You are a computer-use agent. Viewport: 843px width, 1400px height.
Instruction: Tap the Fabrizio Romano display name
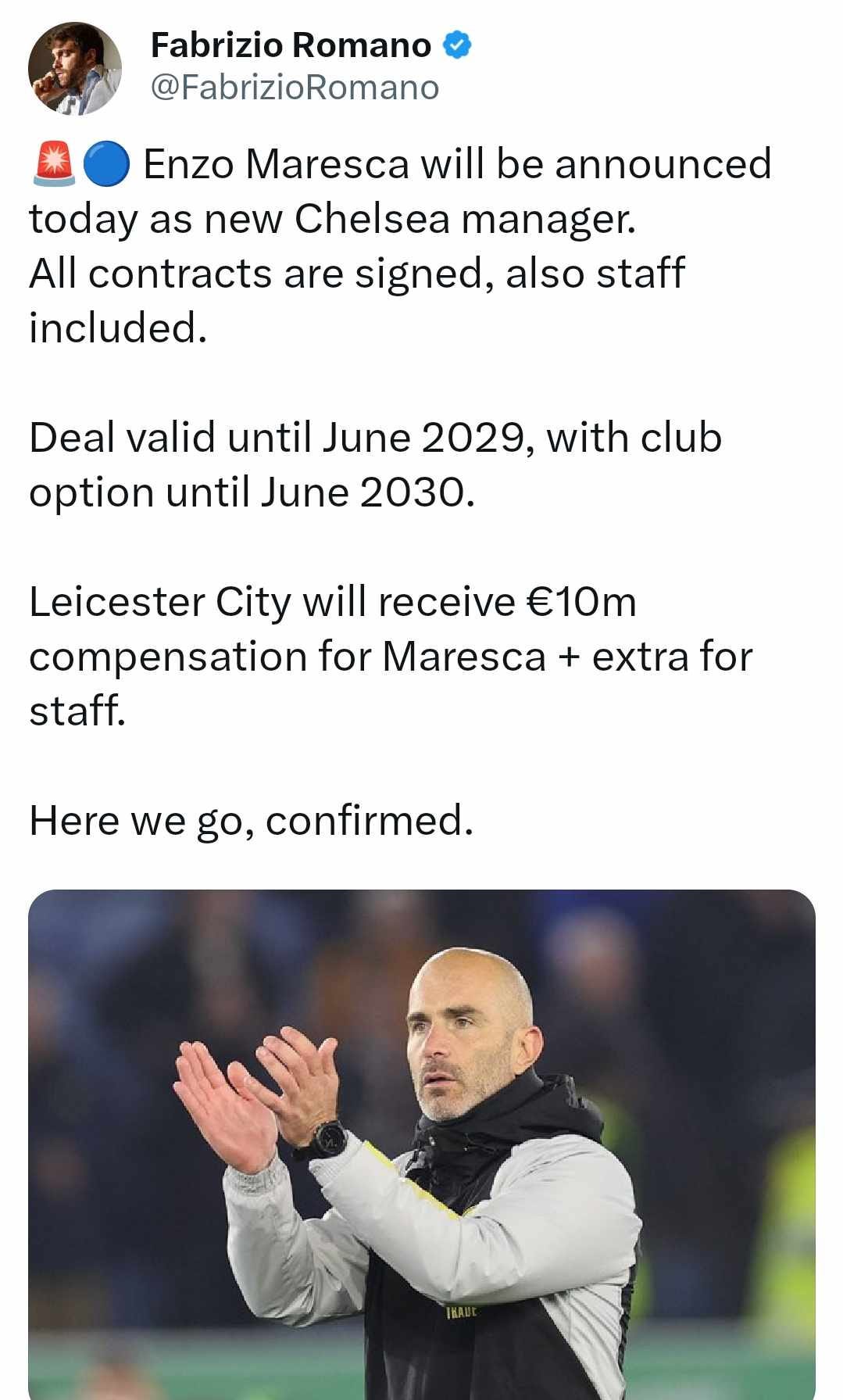[x=290, y=45]
